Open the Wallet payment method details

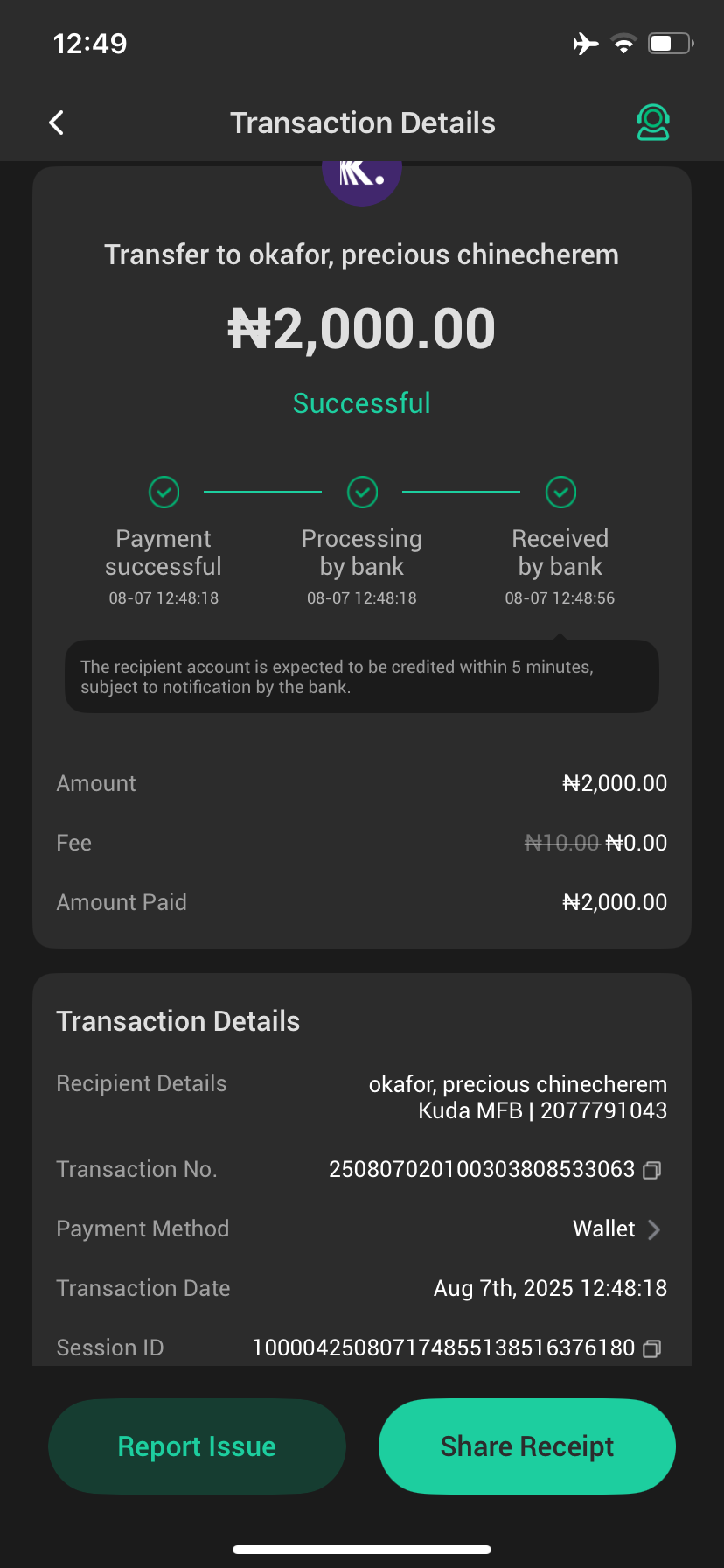click(x=616, y=1229)
